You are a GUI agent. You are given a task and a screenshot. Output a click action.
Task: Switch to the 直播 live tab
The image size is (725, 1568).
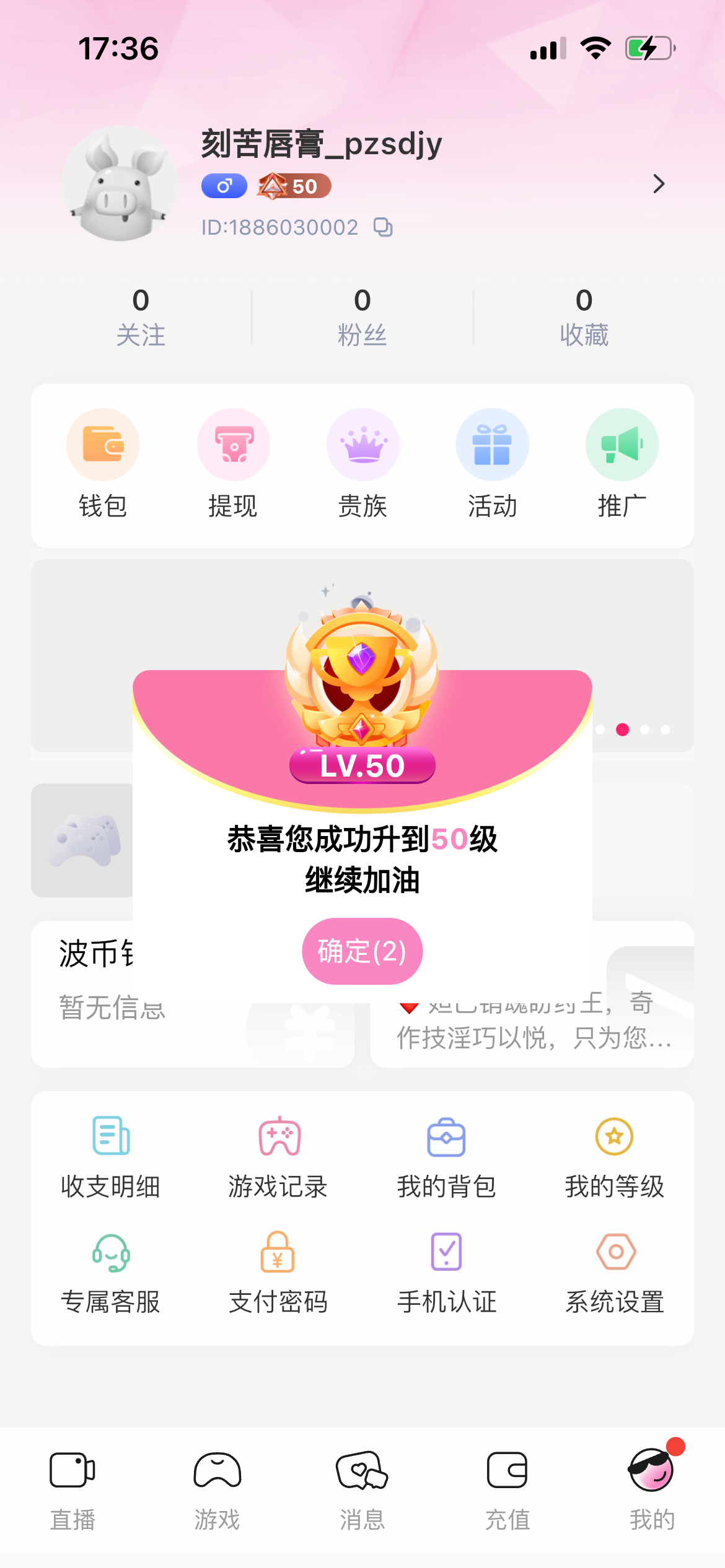point(72,1489)
